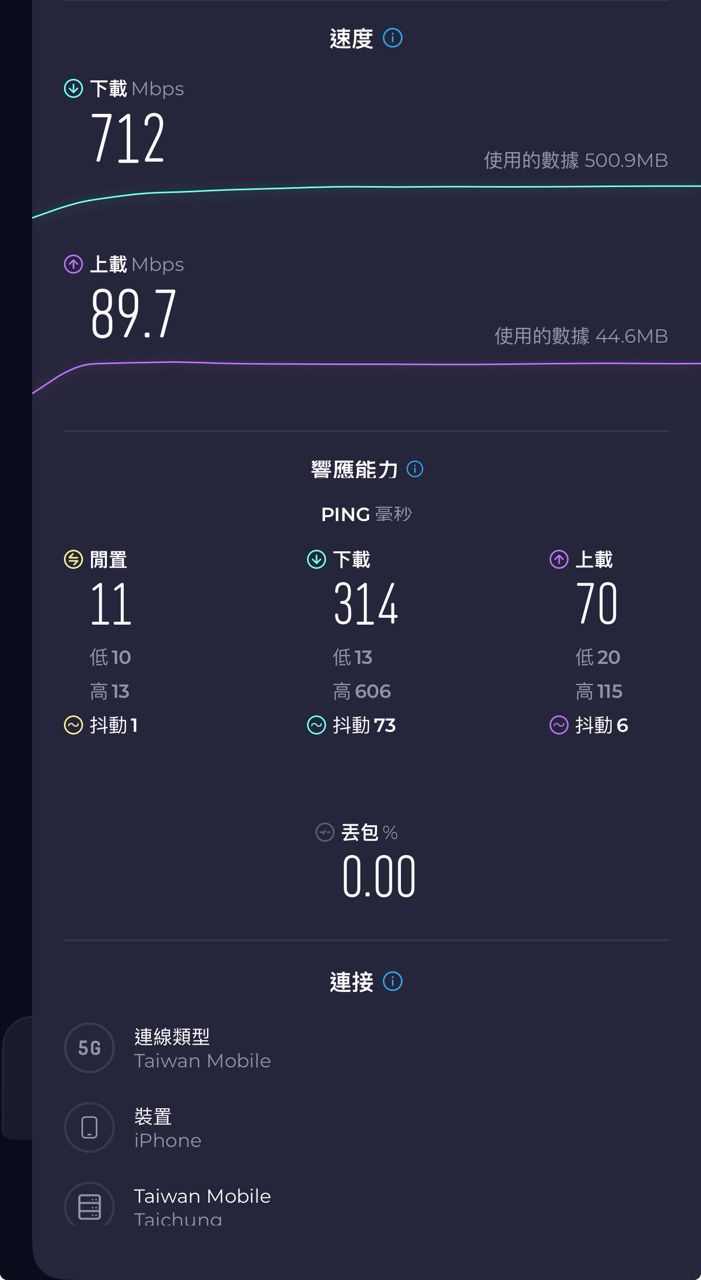The width and height of the screenshot is (701, 1280).
Task: Open the info icon next to 響應能力
Action: (x=416, y=468)
